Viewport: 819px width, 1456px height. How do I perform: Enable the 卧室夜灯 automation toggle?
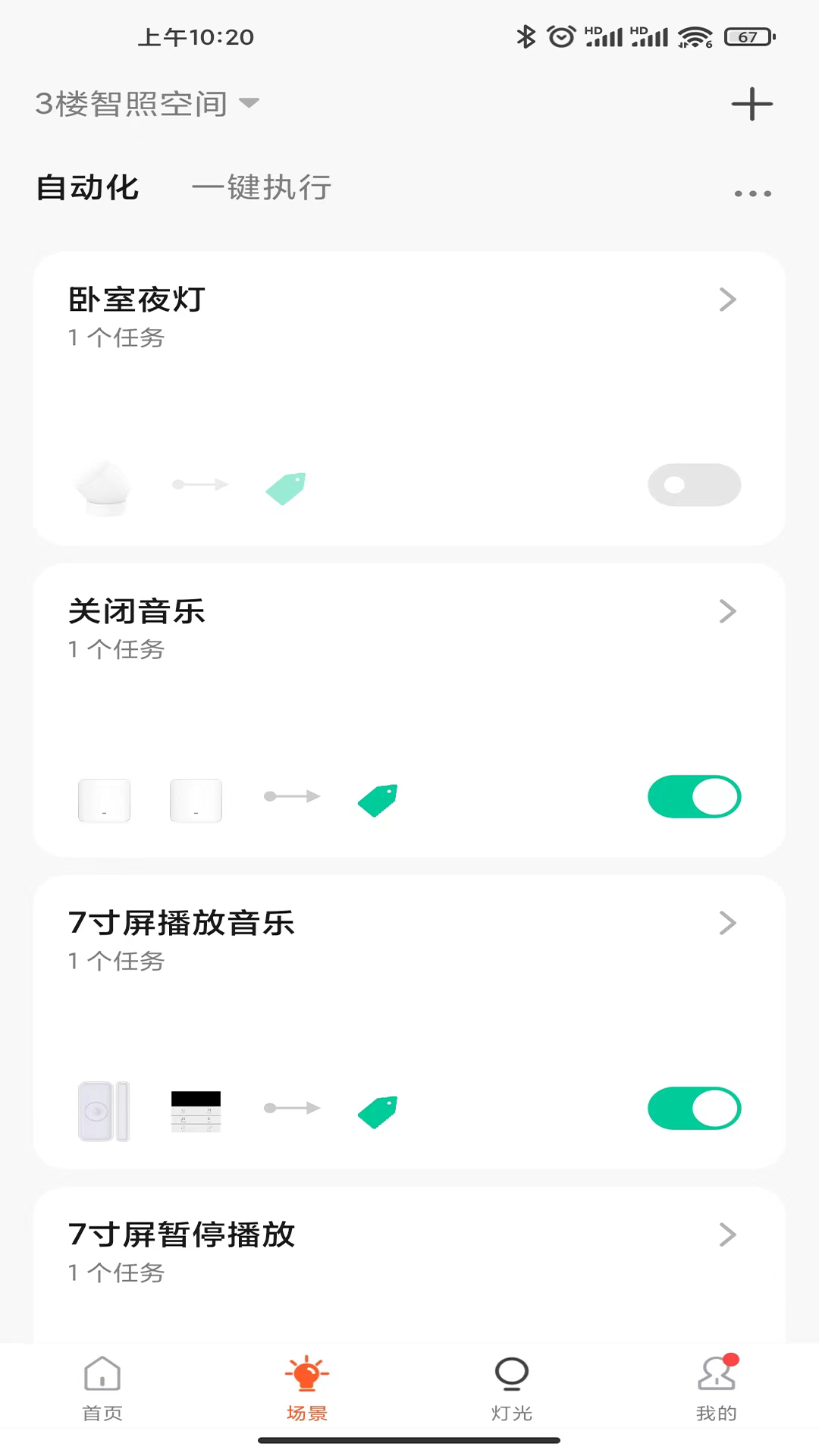pos(694,485)
